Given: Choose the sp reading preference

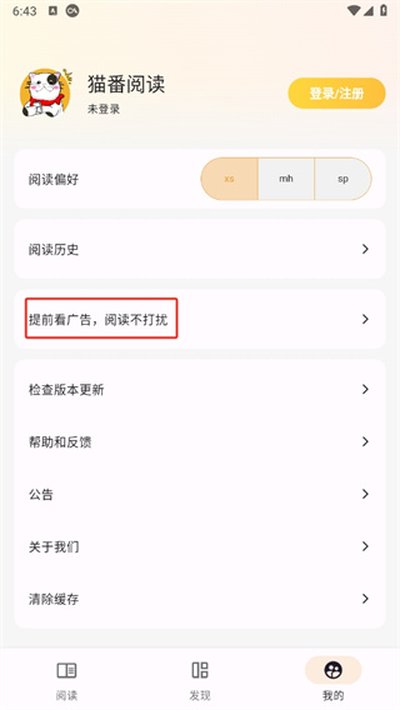Looking at the screenshot, I should point(343,179).
